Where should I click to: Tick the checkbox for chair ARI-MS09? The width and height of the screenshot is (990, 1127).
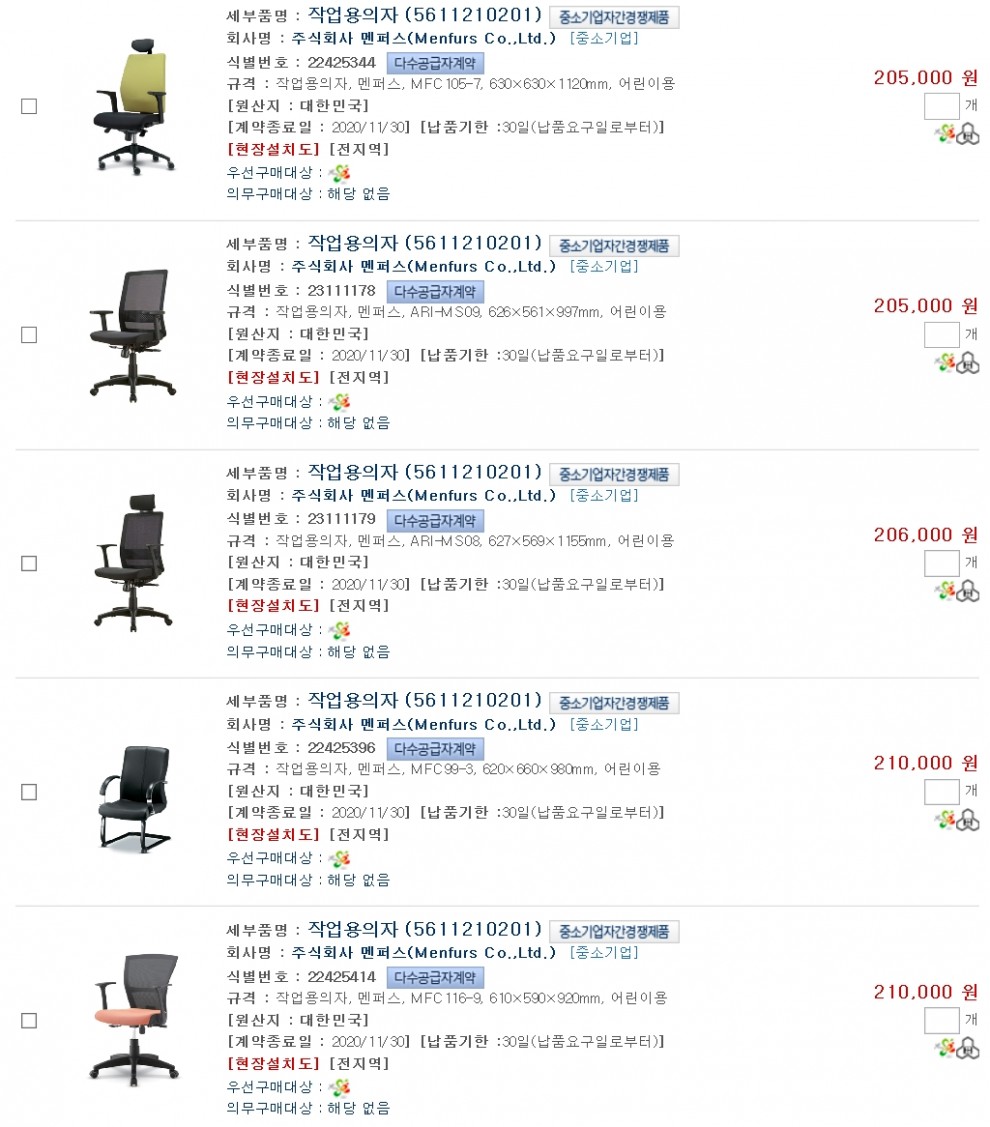[x=29, y=335]
